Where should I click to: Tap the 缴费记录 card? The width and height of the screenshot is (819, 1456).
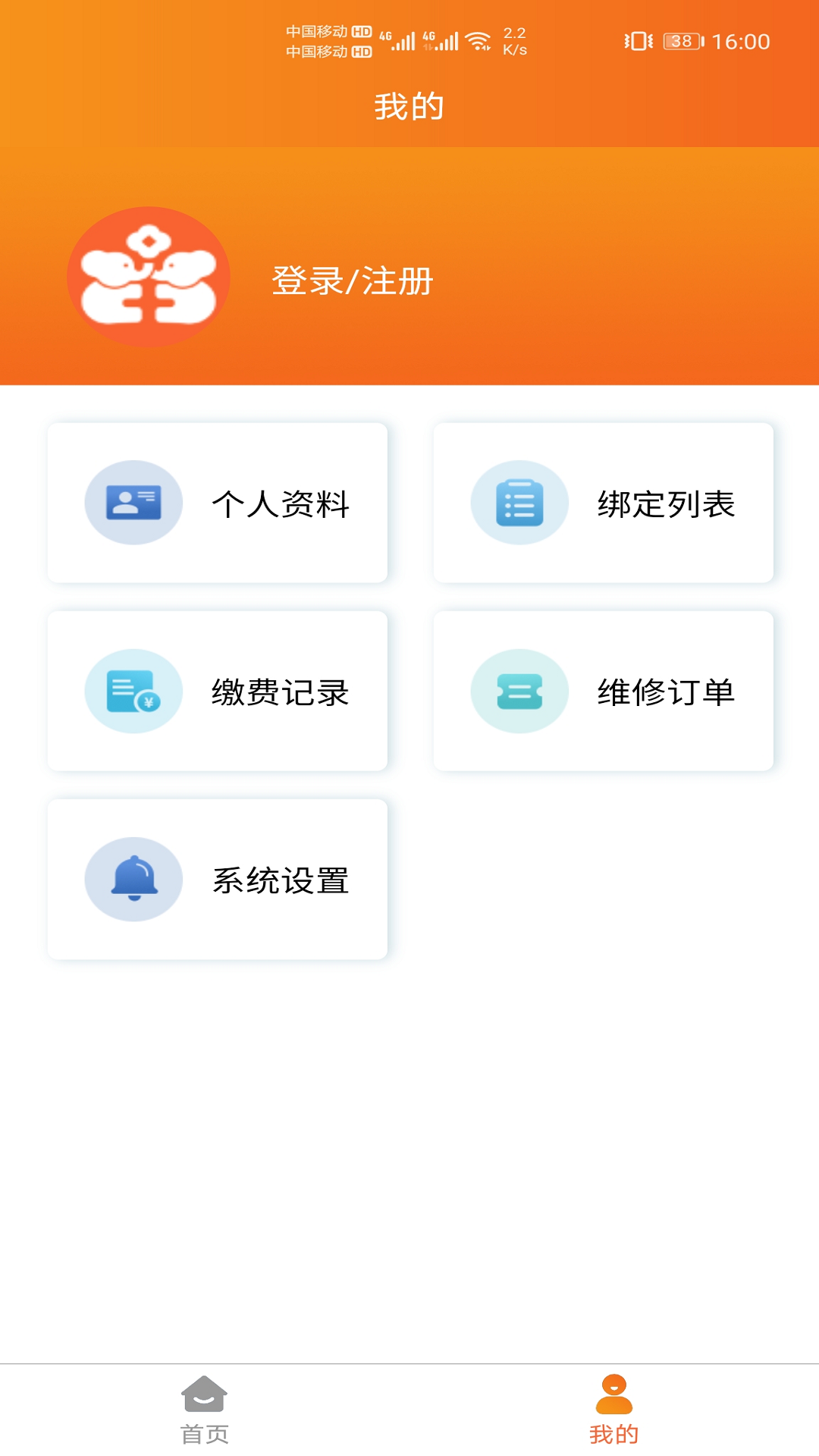click(218, 691)
